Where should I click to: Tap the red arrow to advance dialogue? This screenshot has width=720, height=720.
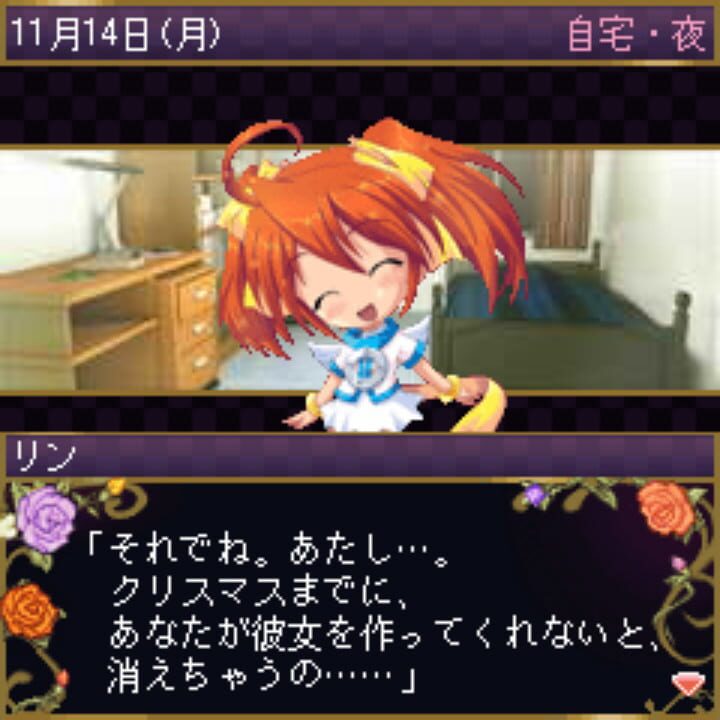pos(687,684)
